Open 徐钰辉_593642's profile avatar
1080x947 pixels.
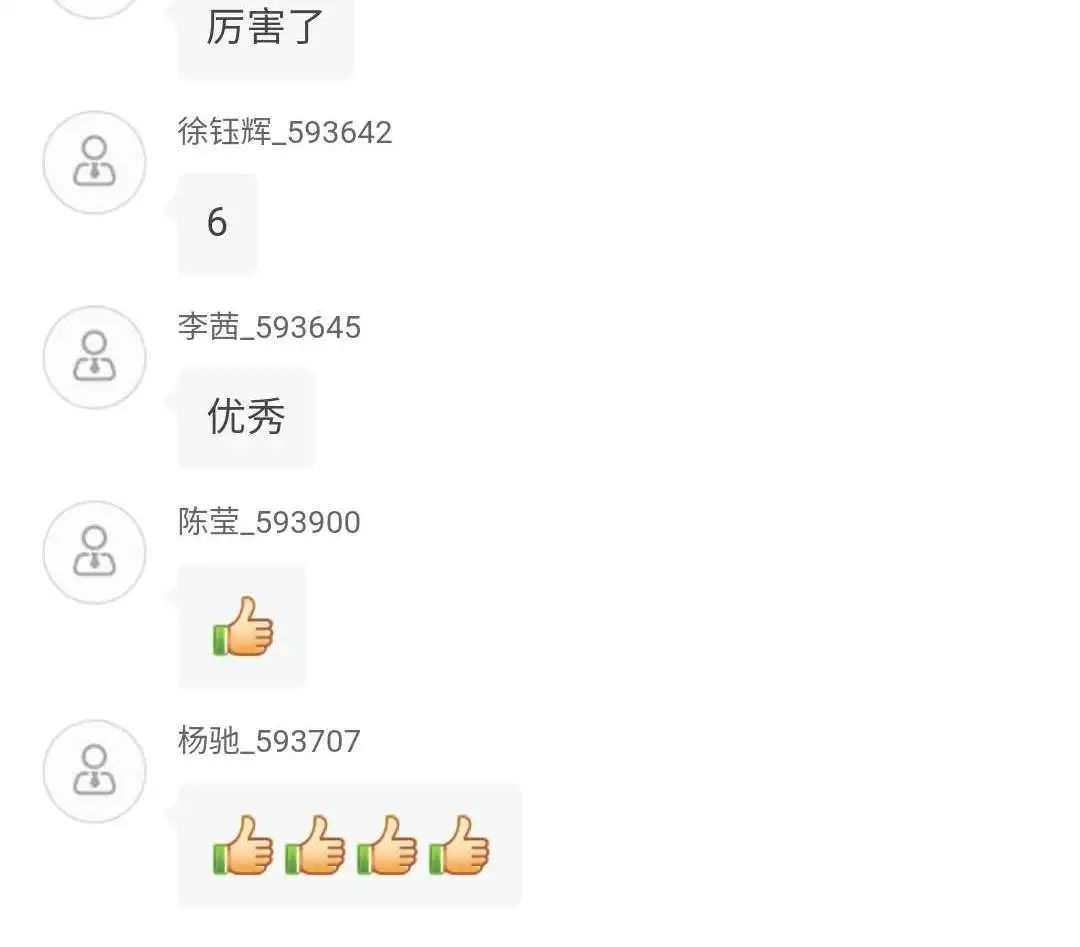pos(94,162)
